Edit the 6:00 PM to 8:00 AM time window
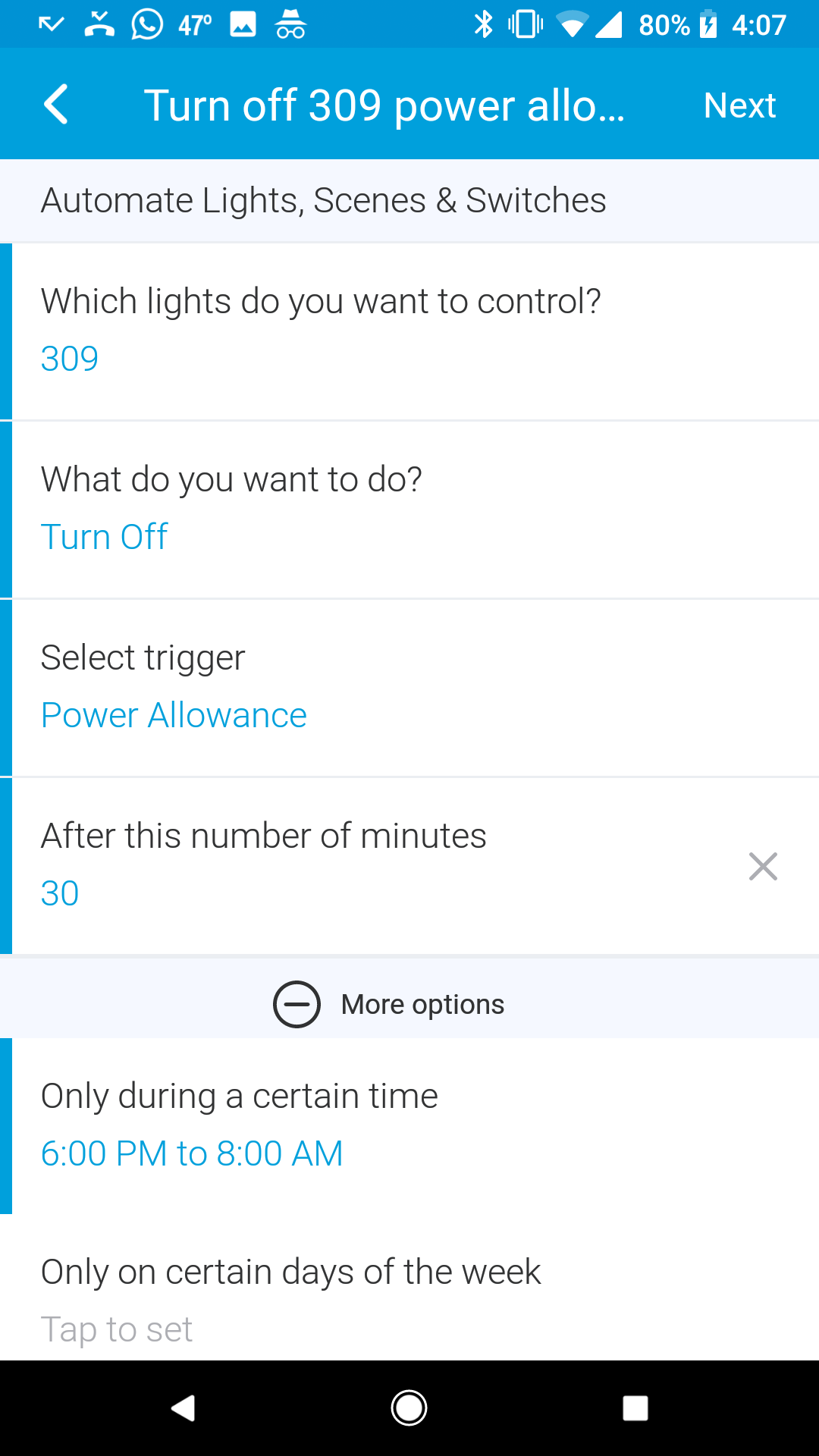The height and width of the screenshot is (1456, 819). coord(409,1126)
